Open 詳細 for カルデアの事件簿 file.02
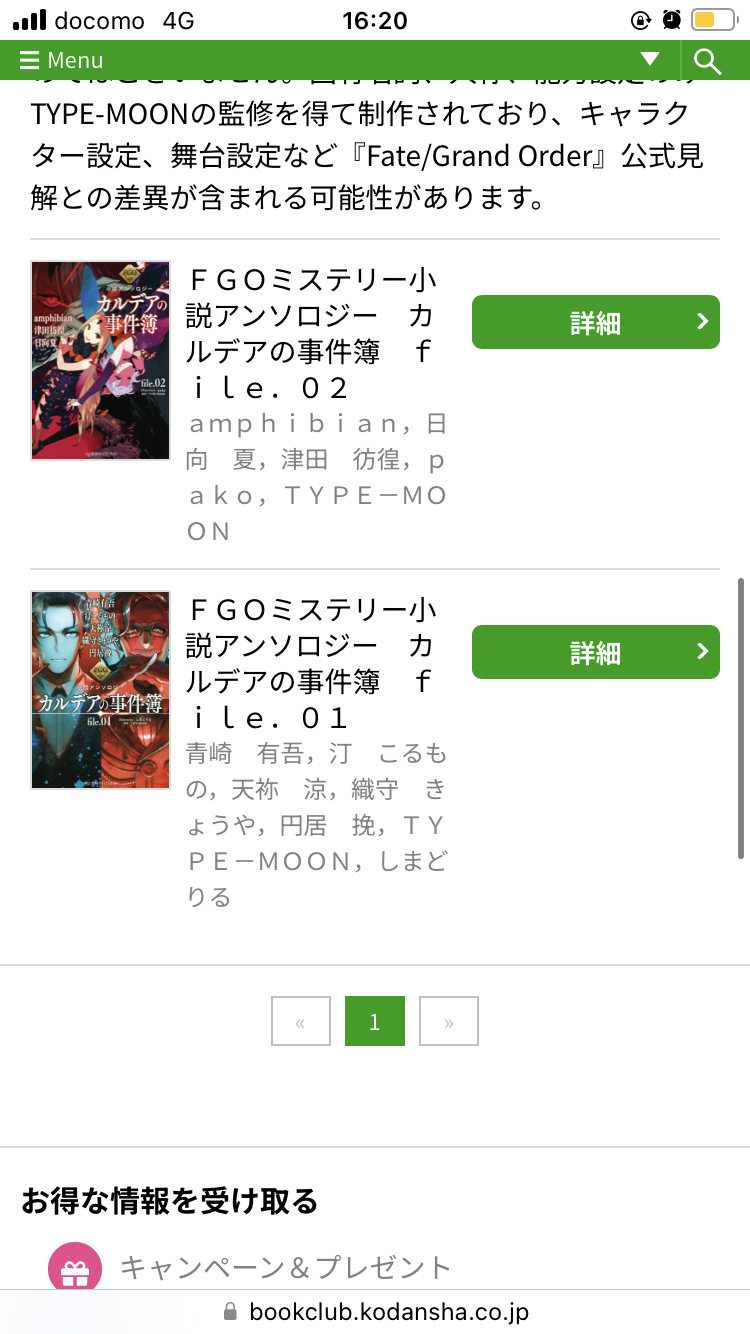The width and height of the screenshot is (750, 1334). (595, 322)
